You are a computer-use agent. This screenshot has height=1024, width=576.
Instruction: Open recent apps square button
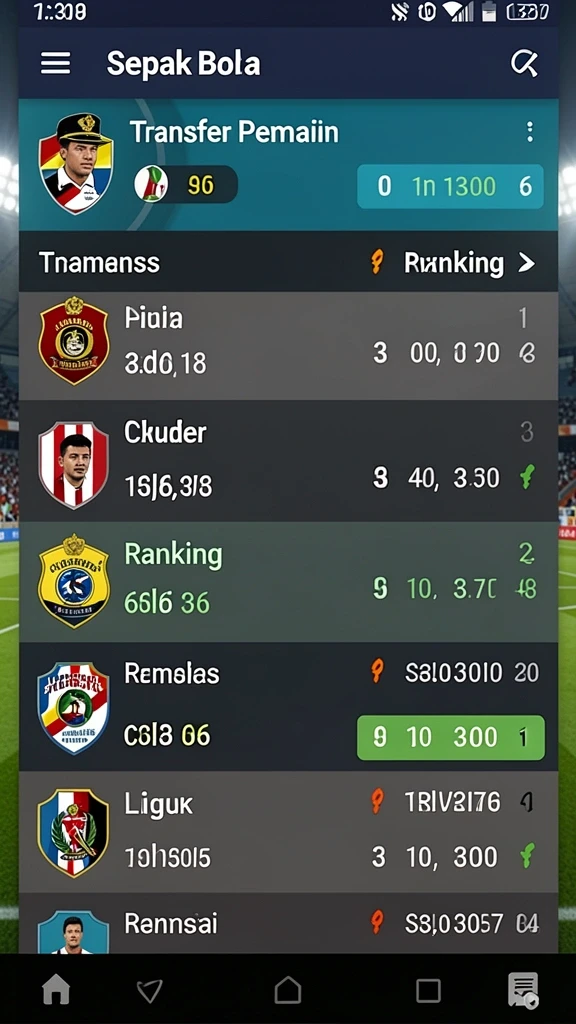[x=428, y=991]
